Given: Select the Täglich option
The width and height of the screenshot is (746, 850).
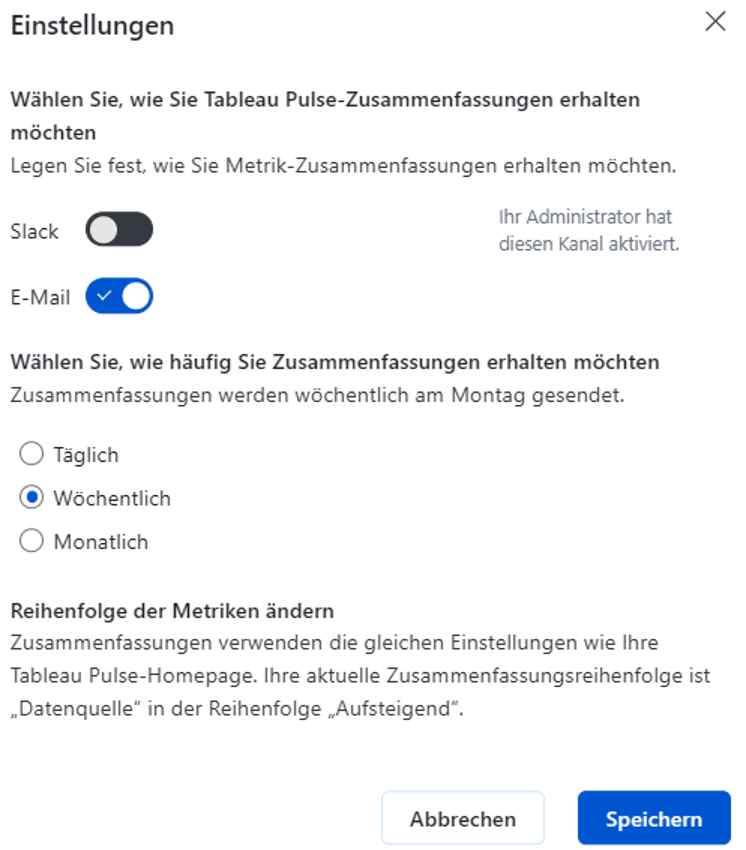Looking at the screenshot, I should click(x=32, y=455).
